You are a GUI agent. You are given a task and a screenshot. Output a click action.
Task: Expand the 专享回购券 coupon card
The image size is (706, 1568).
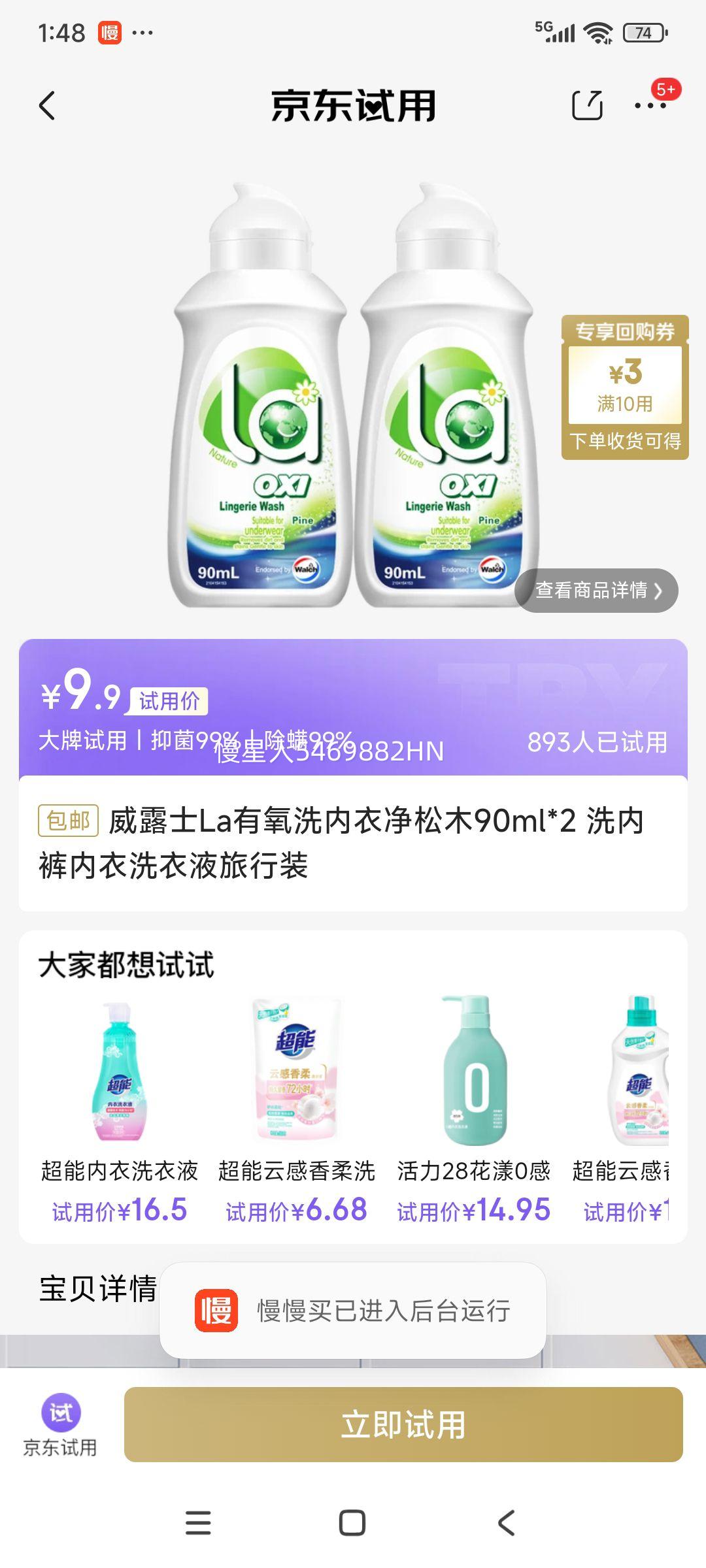coord(626,385)
